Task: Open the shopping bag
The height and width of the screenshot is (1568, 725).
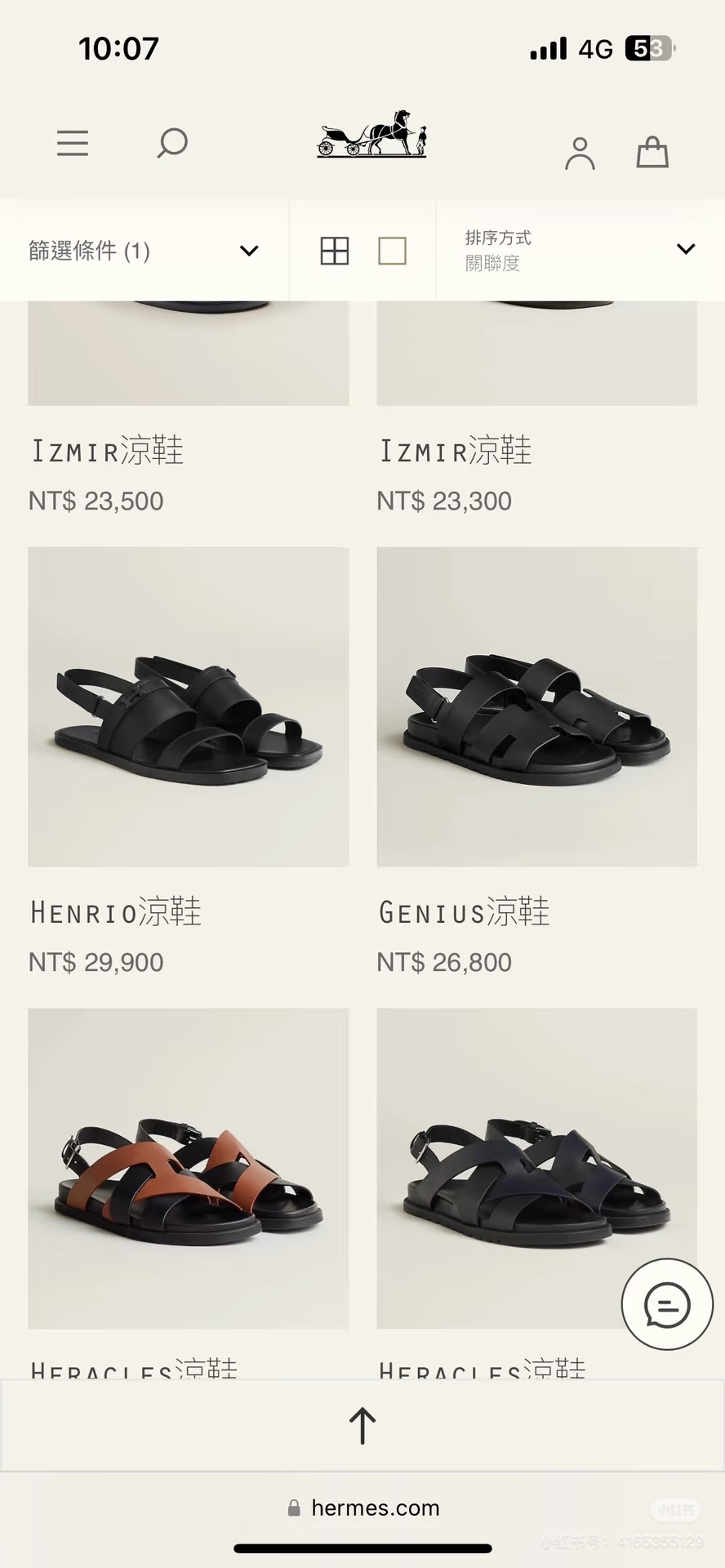Action: (x=652, y=152)
